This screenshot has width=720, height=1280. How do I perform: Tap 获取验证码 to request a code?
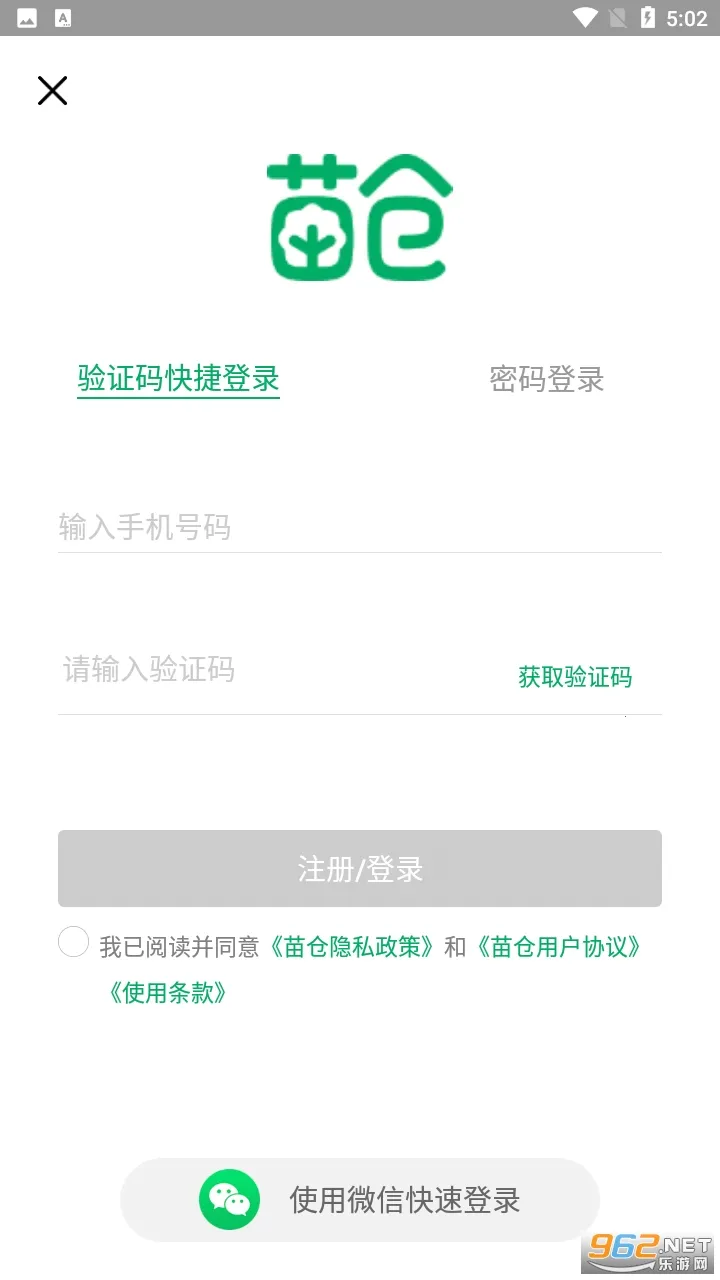point(574,677)
